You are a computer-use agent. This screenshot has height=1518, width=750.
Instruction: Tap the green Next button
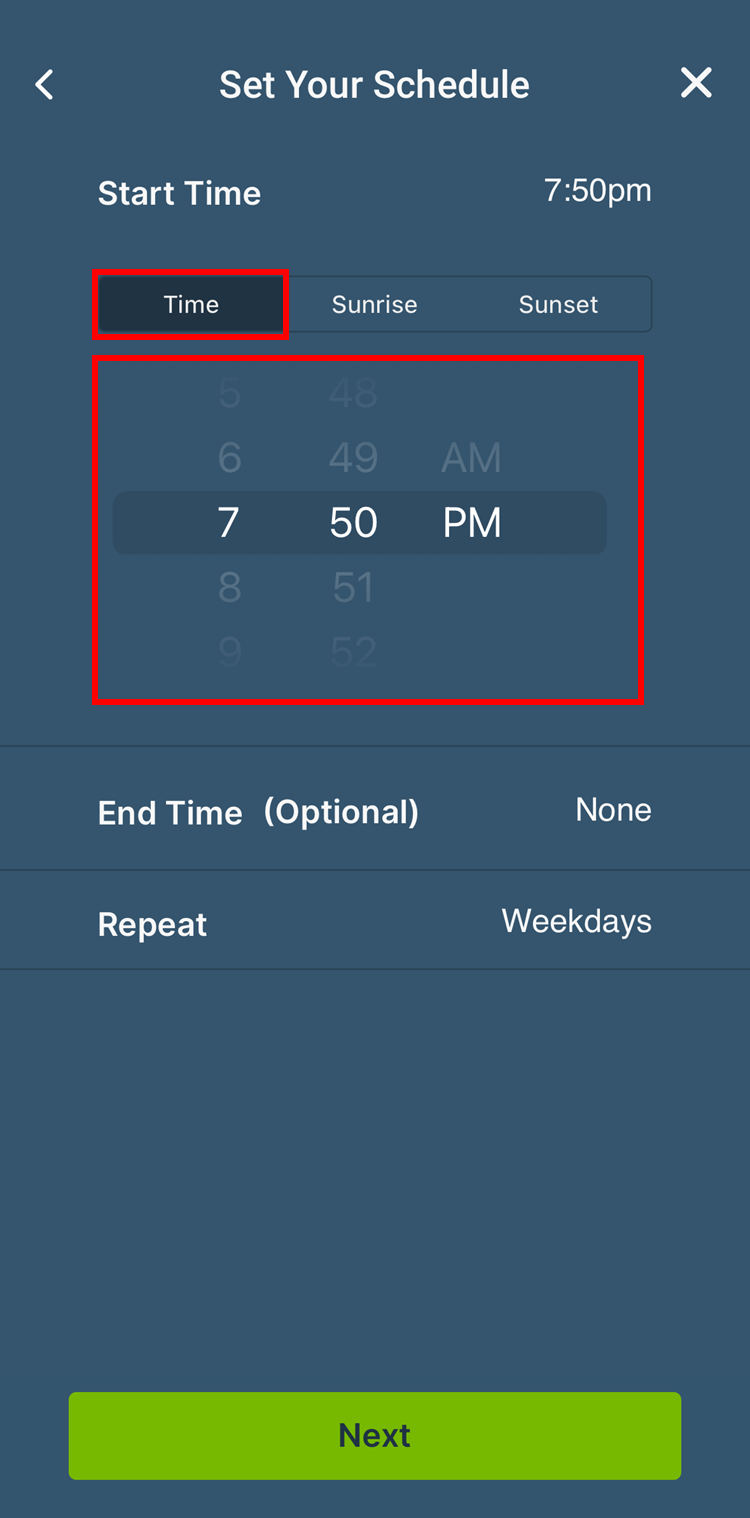375,1435
